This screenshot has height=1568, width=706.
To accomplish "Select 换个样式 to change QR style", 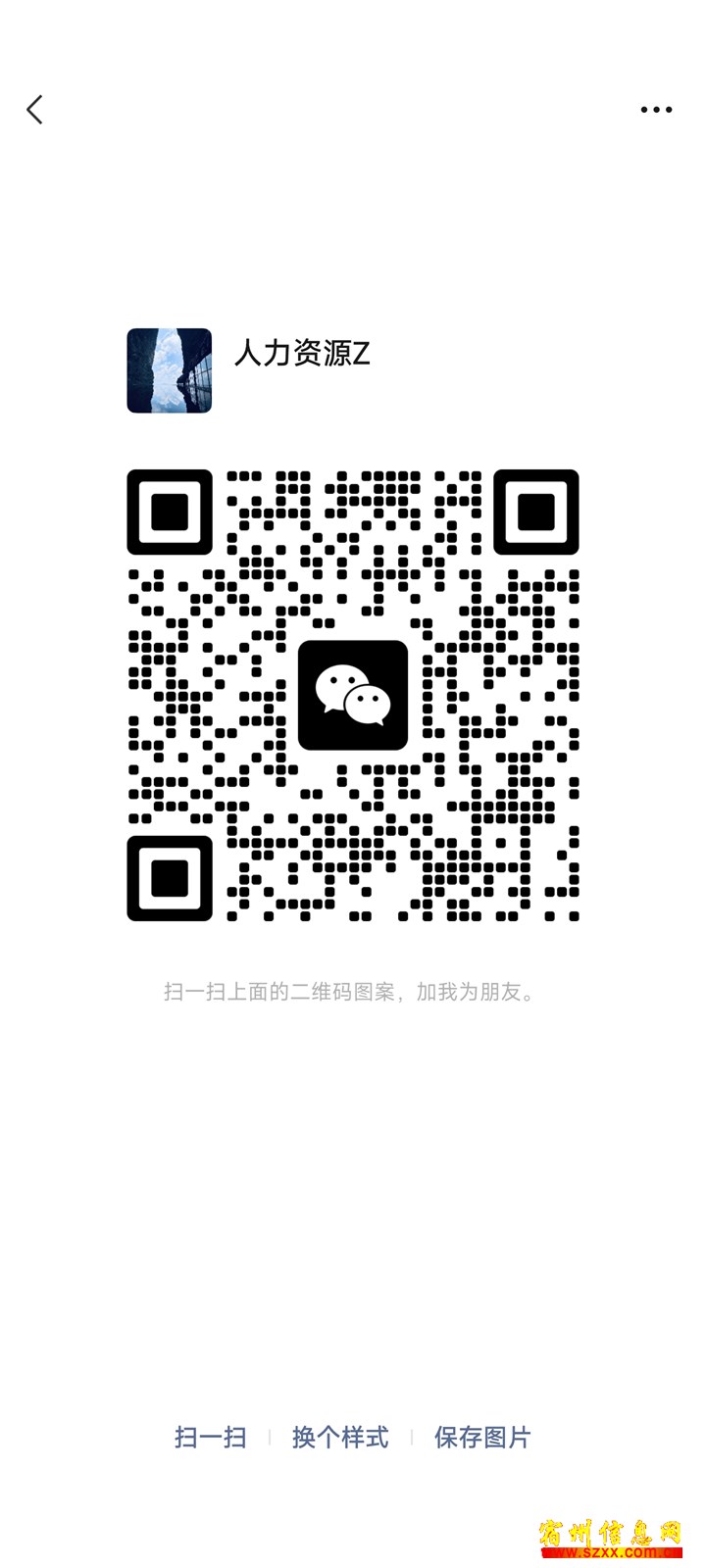I will (340, 1438).
